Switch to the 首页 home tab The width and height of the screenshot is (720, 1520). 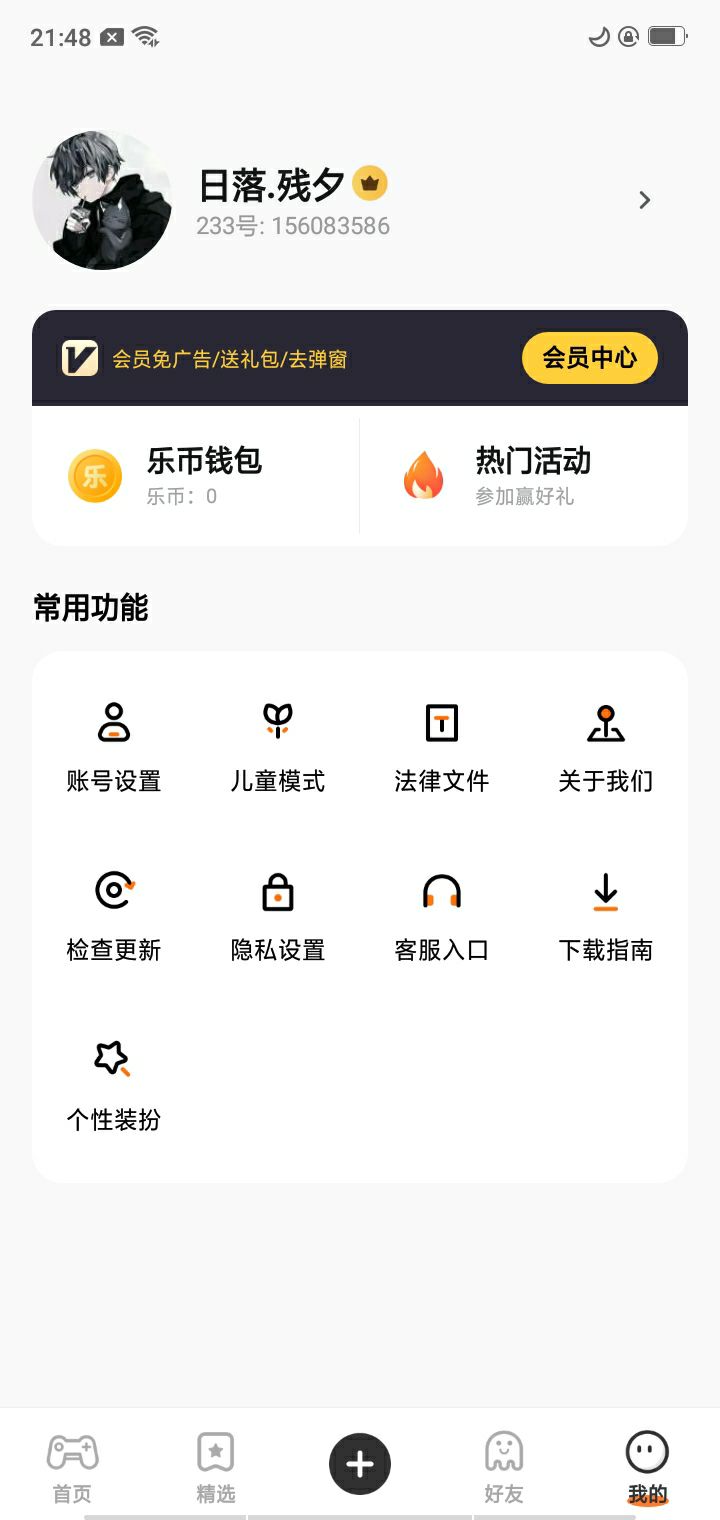pyautogui.click(x=72, y=1466)
